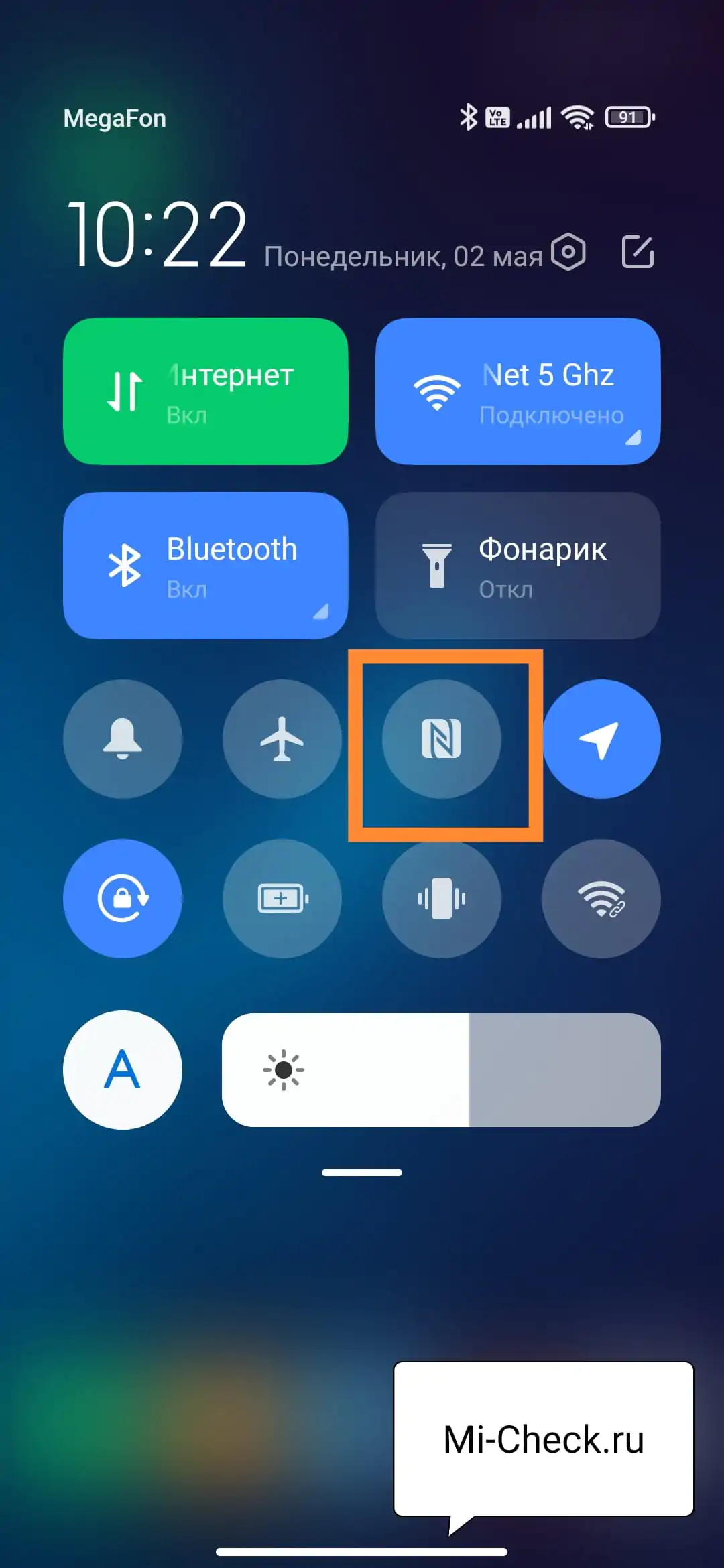Disable the Bluetooth tile
This screenshot has height=1568, width=724.
(x=205, y=566)
